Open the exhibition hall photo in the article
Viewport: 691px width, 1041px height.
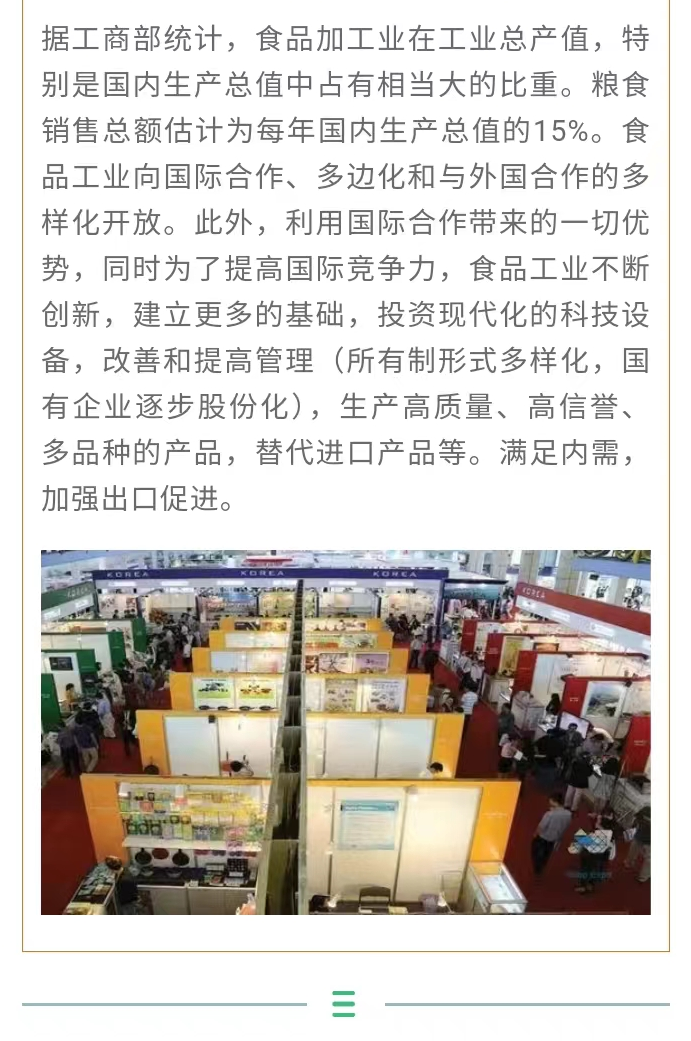[x=345, y=731]
